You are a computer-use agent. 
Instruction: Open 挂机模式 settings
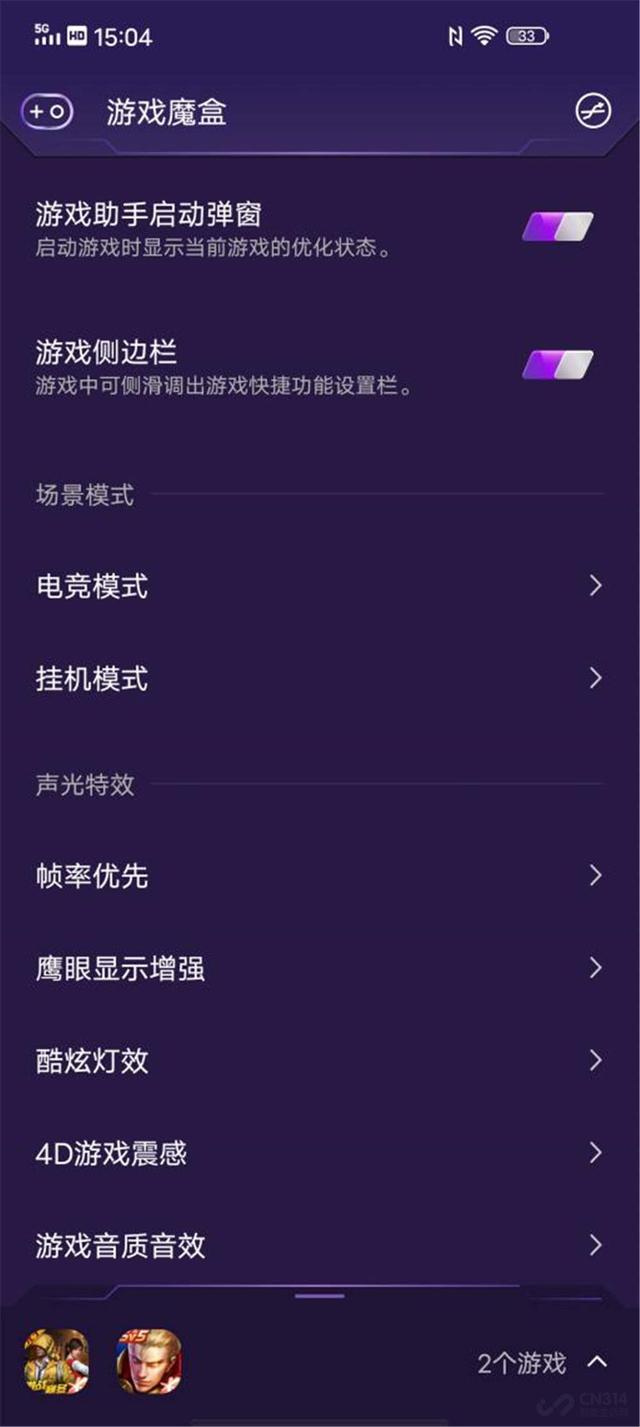[320, 678]
